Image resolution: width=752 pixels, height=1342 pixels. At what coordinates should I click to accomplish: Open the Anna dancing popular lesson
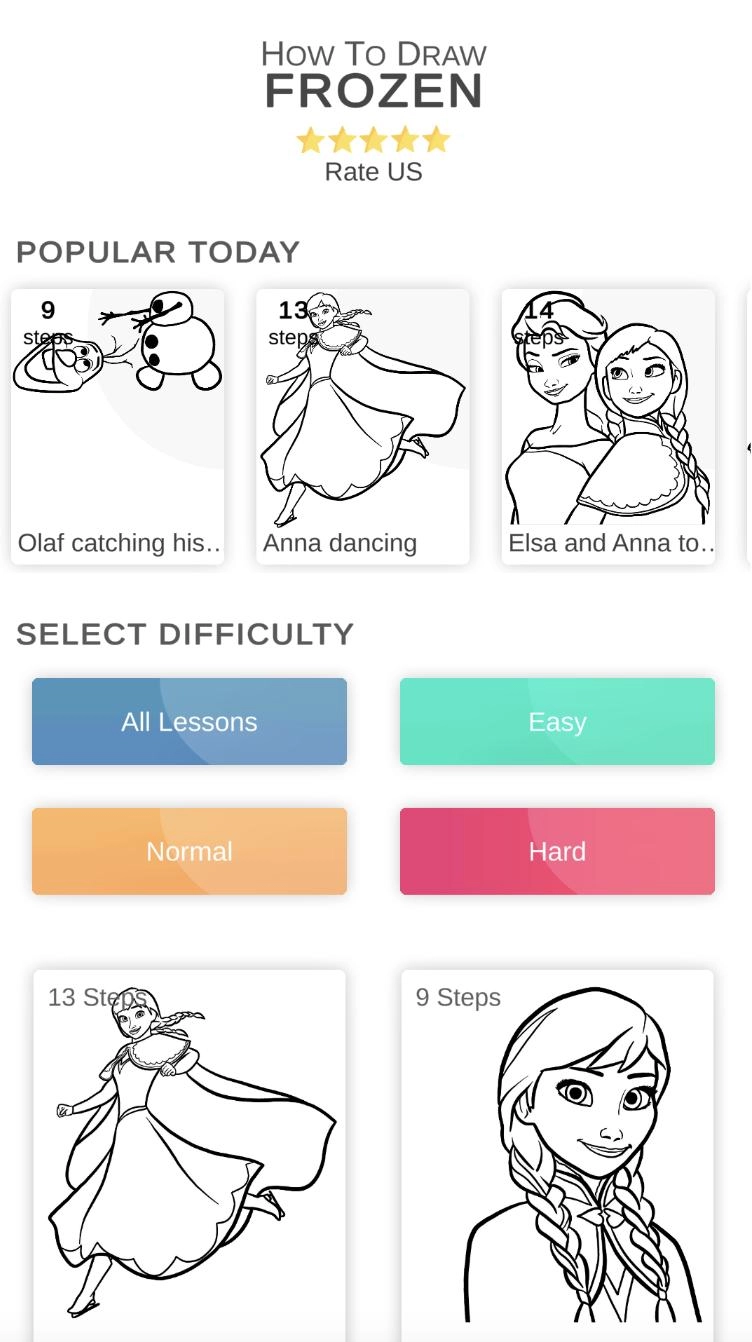point(363,427)
